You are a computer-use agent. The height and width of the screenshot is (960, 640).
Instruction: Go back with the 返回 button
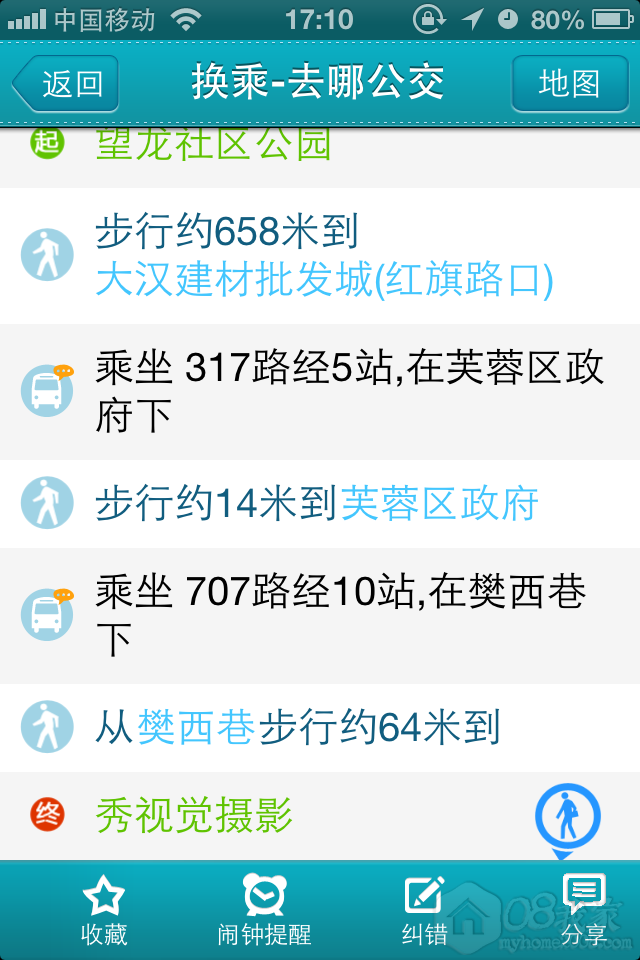coord(66,84)
